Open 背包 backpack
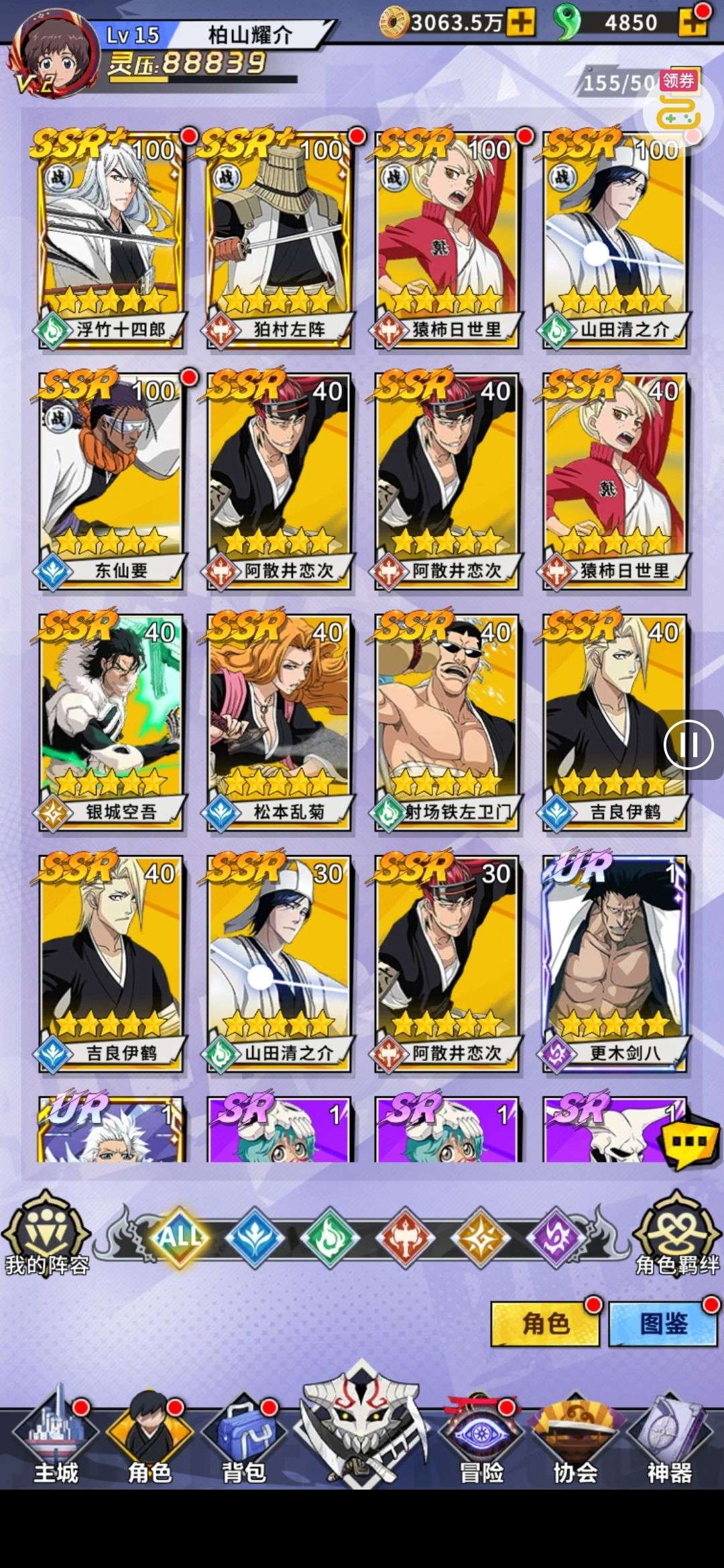The width and height of the screenshot is (724, 1568). pyautogui.click(x=244, y=1441)
